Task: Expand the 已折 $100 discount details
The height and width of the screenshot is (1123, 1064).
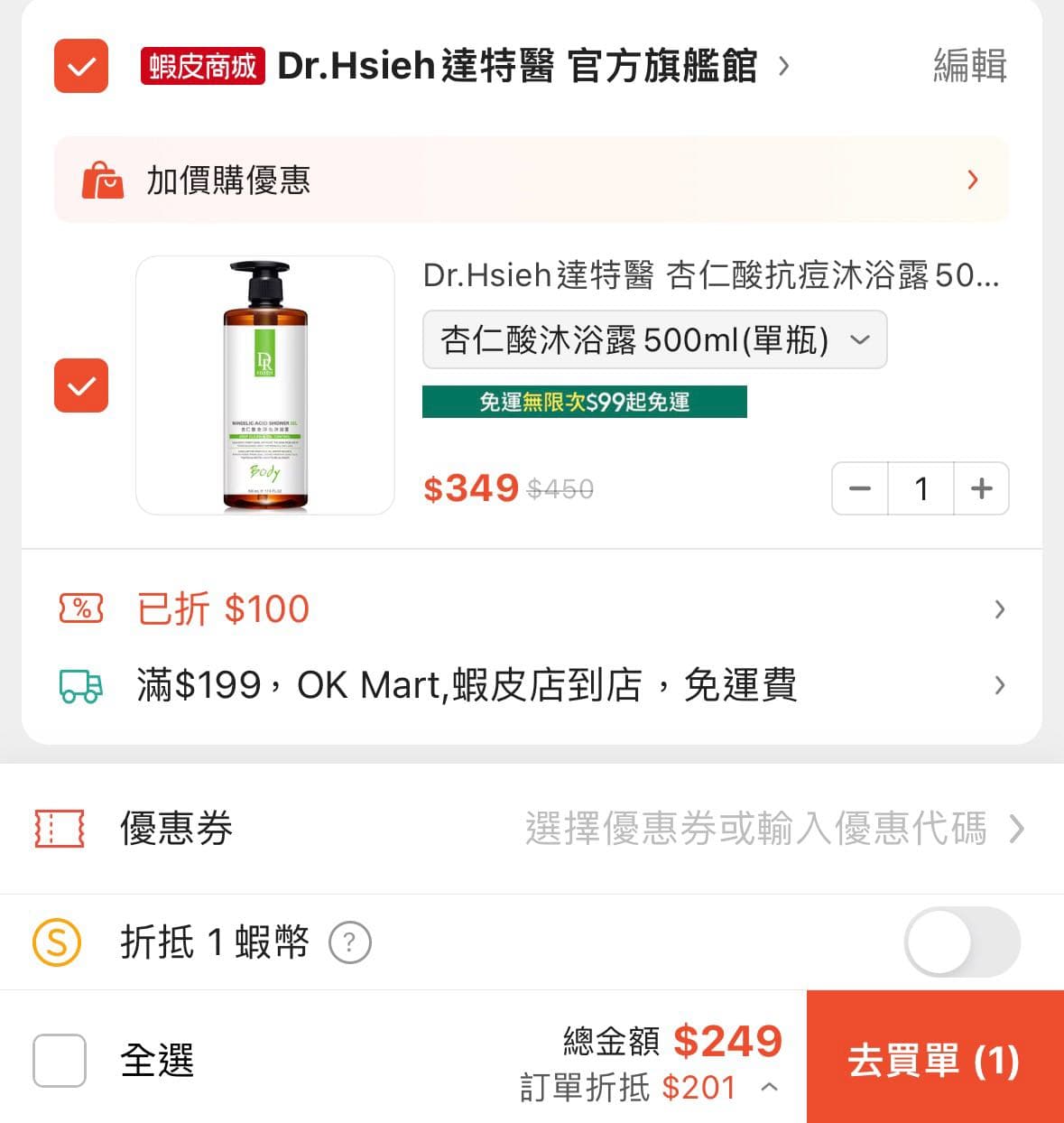Action: (x=999, y=608)
